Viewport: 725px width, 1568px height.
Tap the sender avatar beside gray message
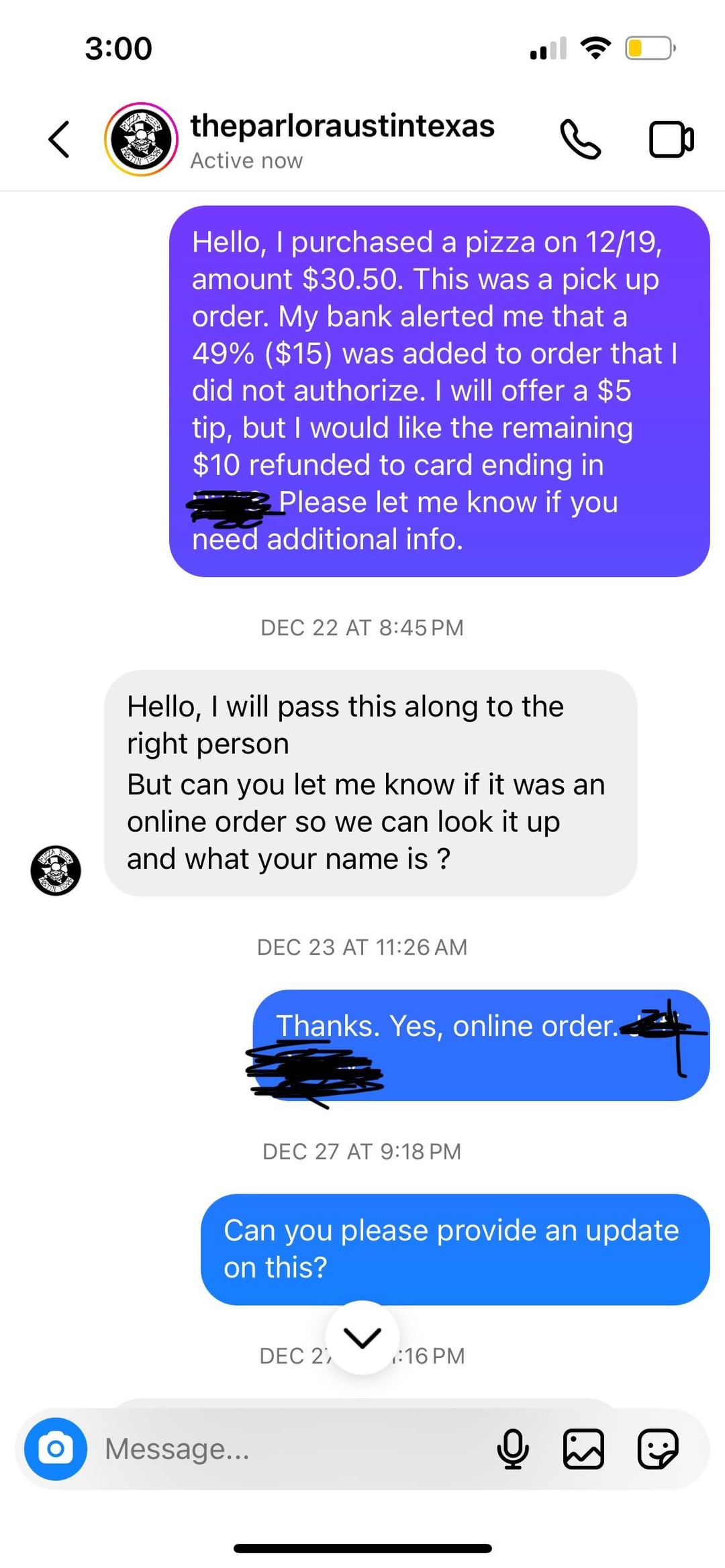(x=56, y=870)
